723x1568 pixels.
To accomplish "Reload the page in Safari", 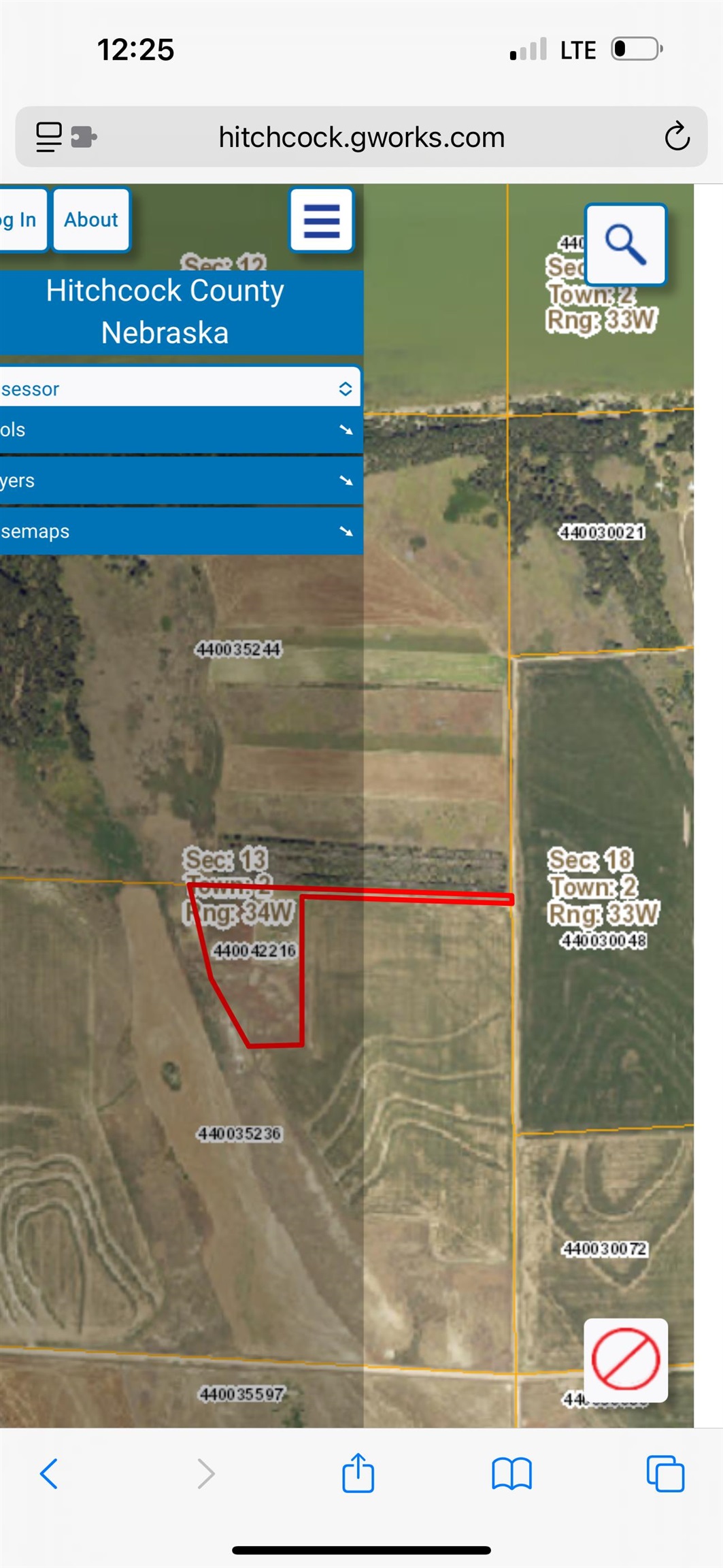I will pos(677,137).
